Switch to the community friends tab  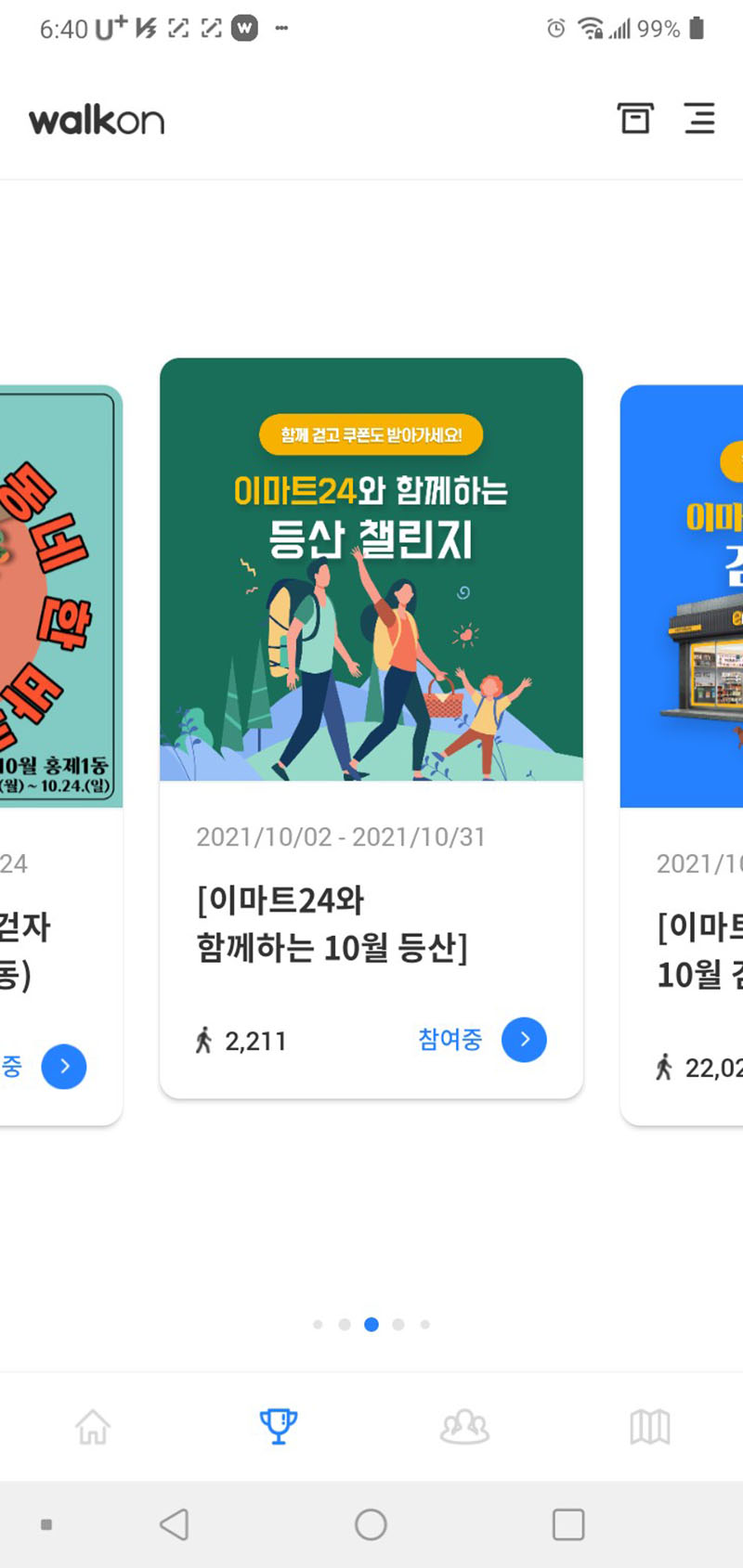click(x=463, y=1427)
